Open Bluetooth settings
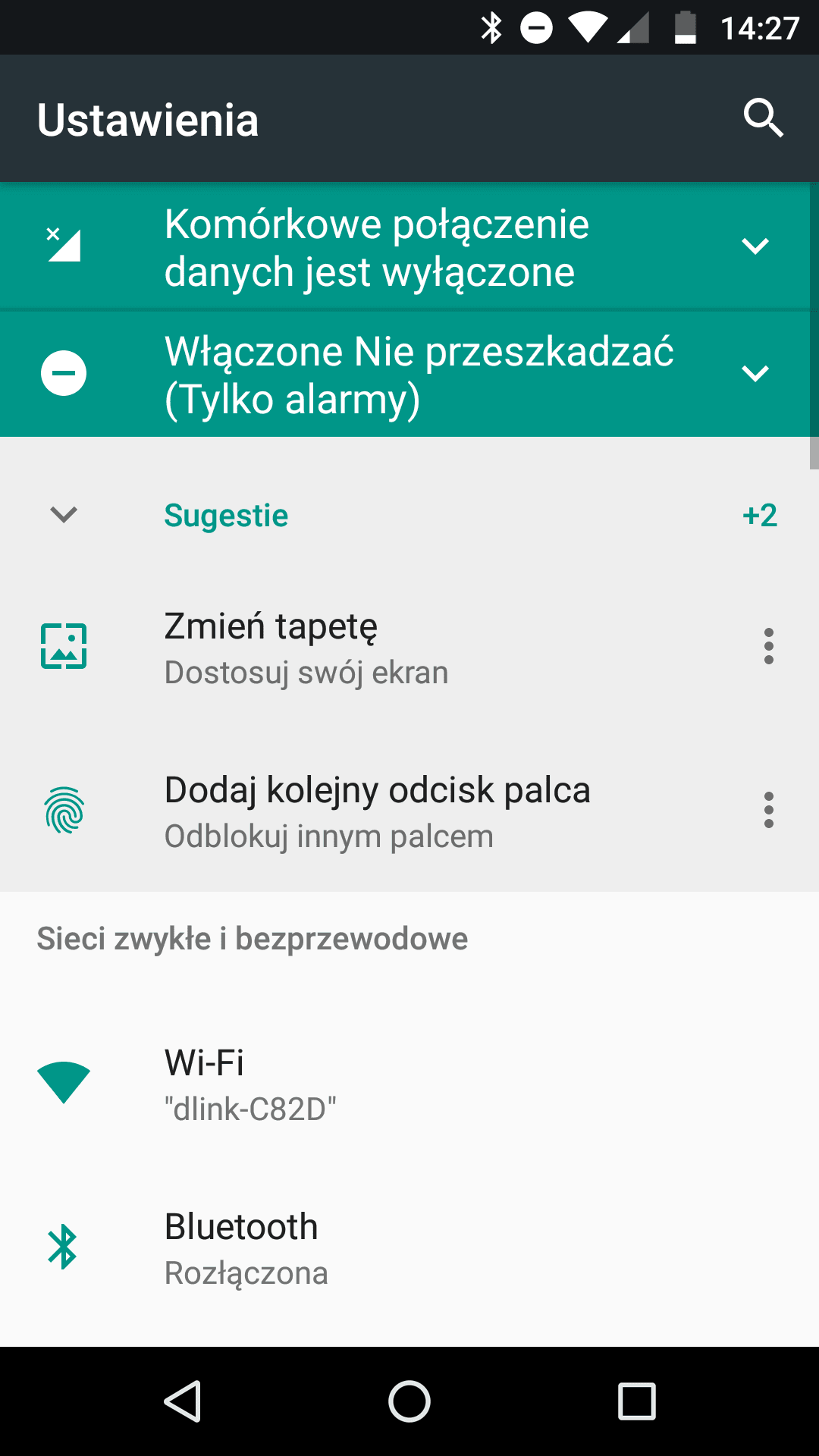Viewport: 819px width, 1456px height. 409,1248
